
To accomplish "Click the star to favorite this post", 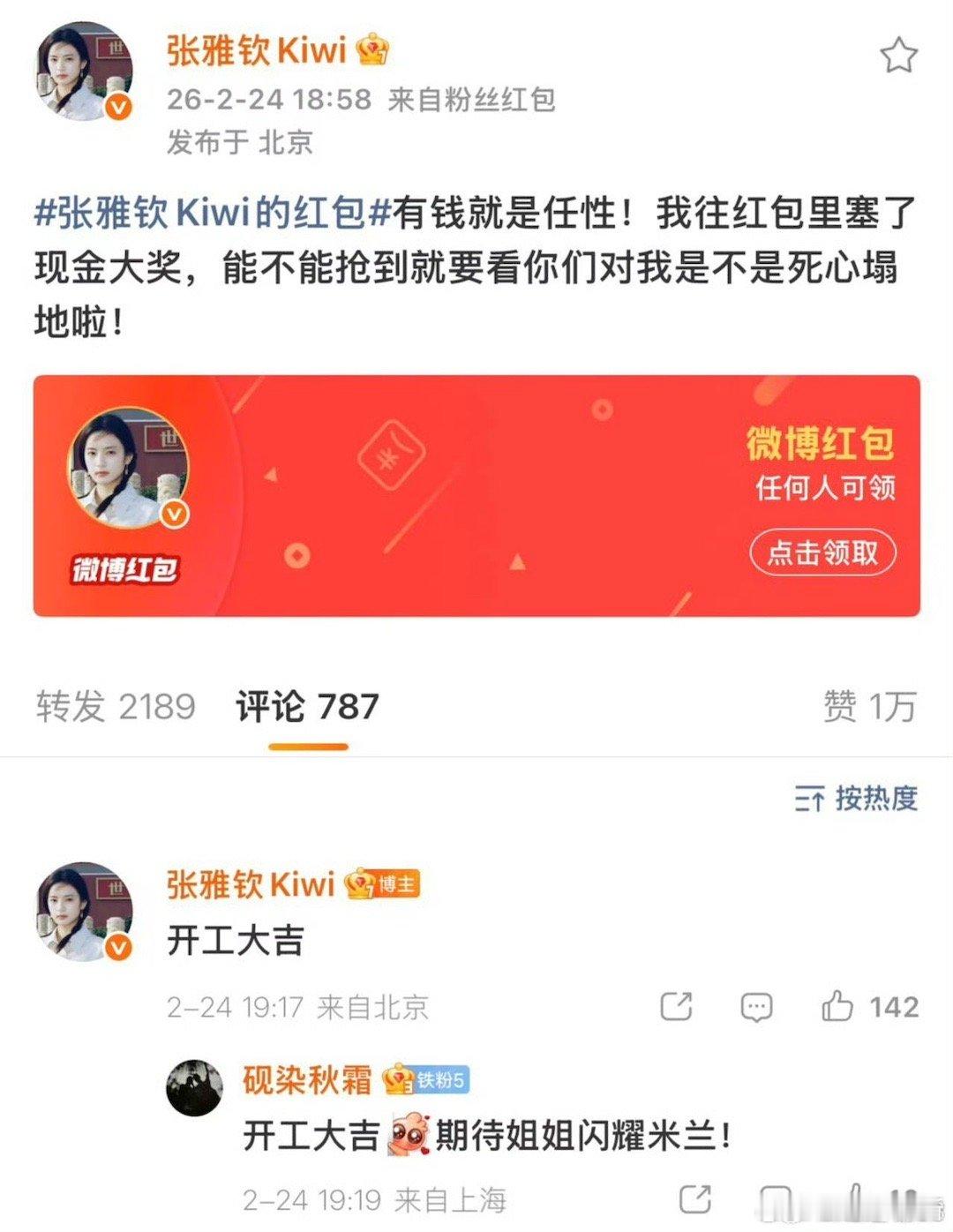I will tap(901, 55).
